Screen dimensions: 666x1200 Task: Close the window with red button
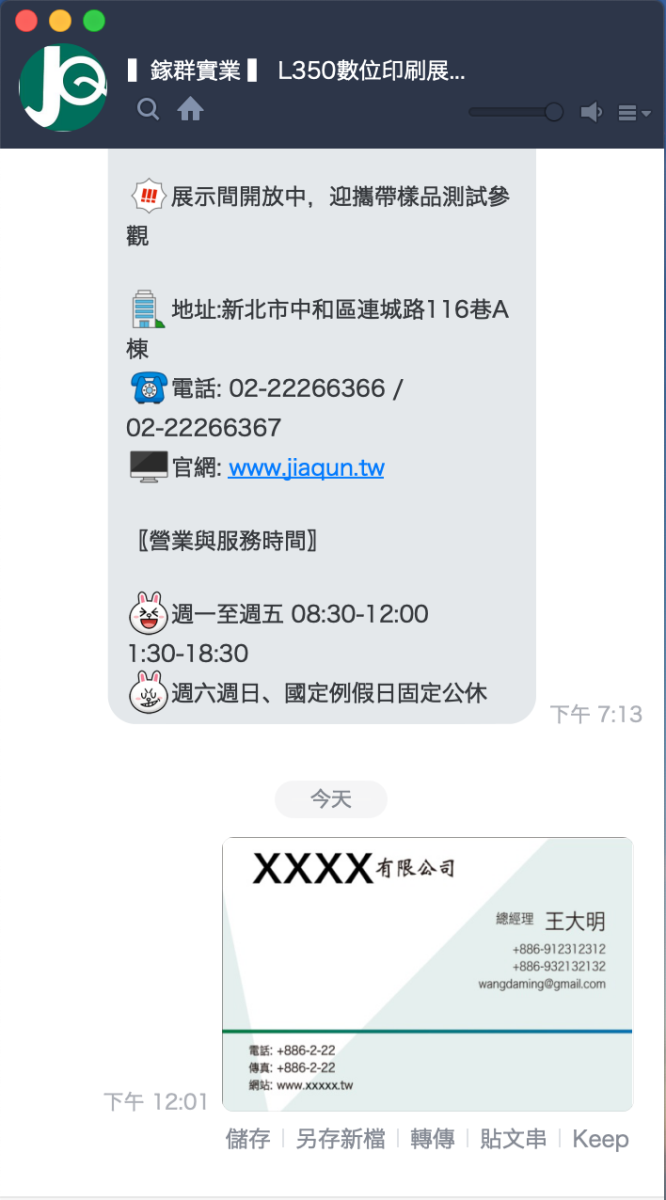tap(27, 21)
